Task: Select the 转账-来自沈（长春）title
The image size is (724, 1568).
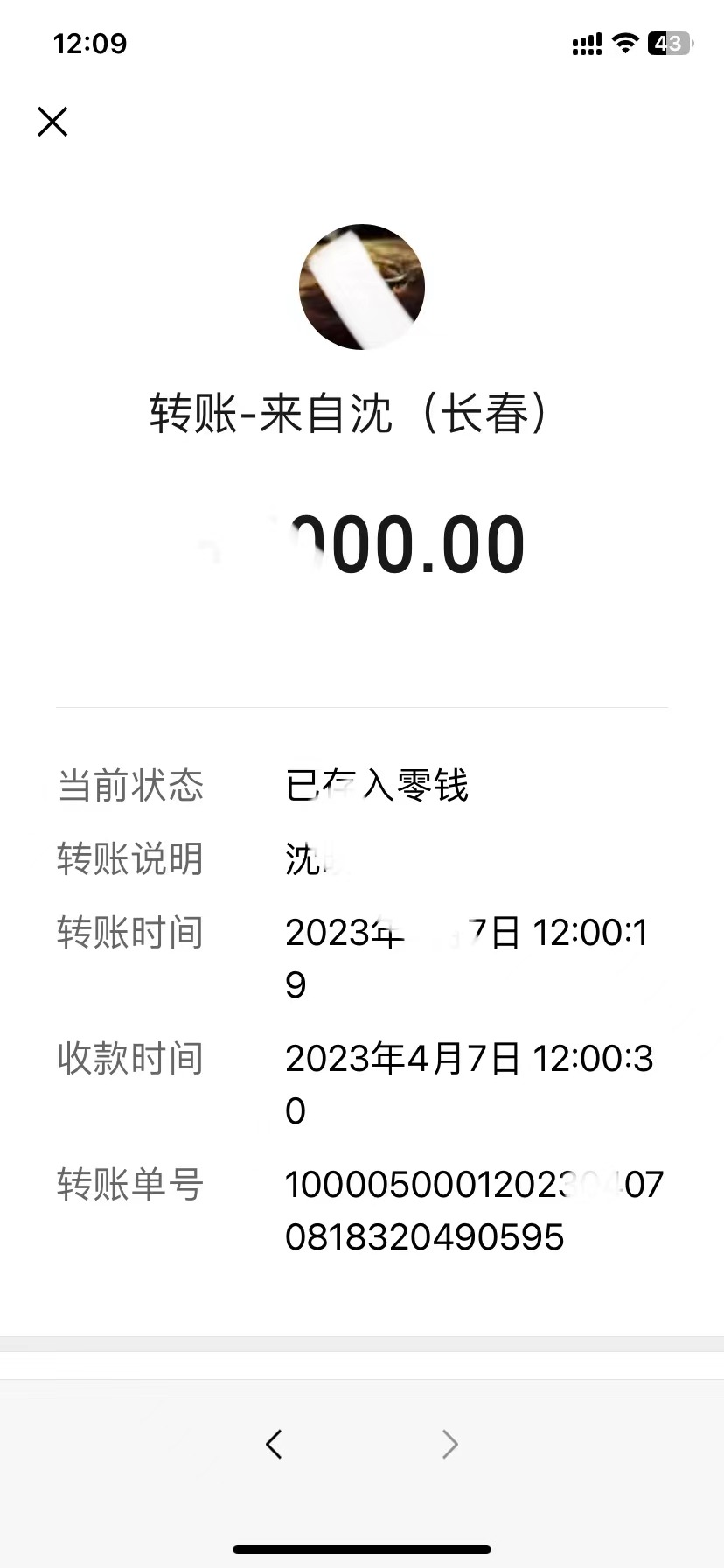Action: [x=350, y=415]
